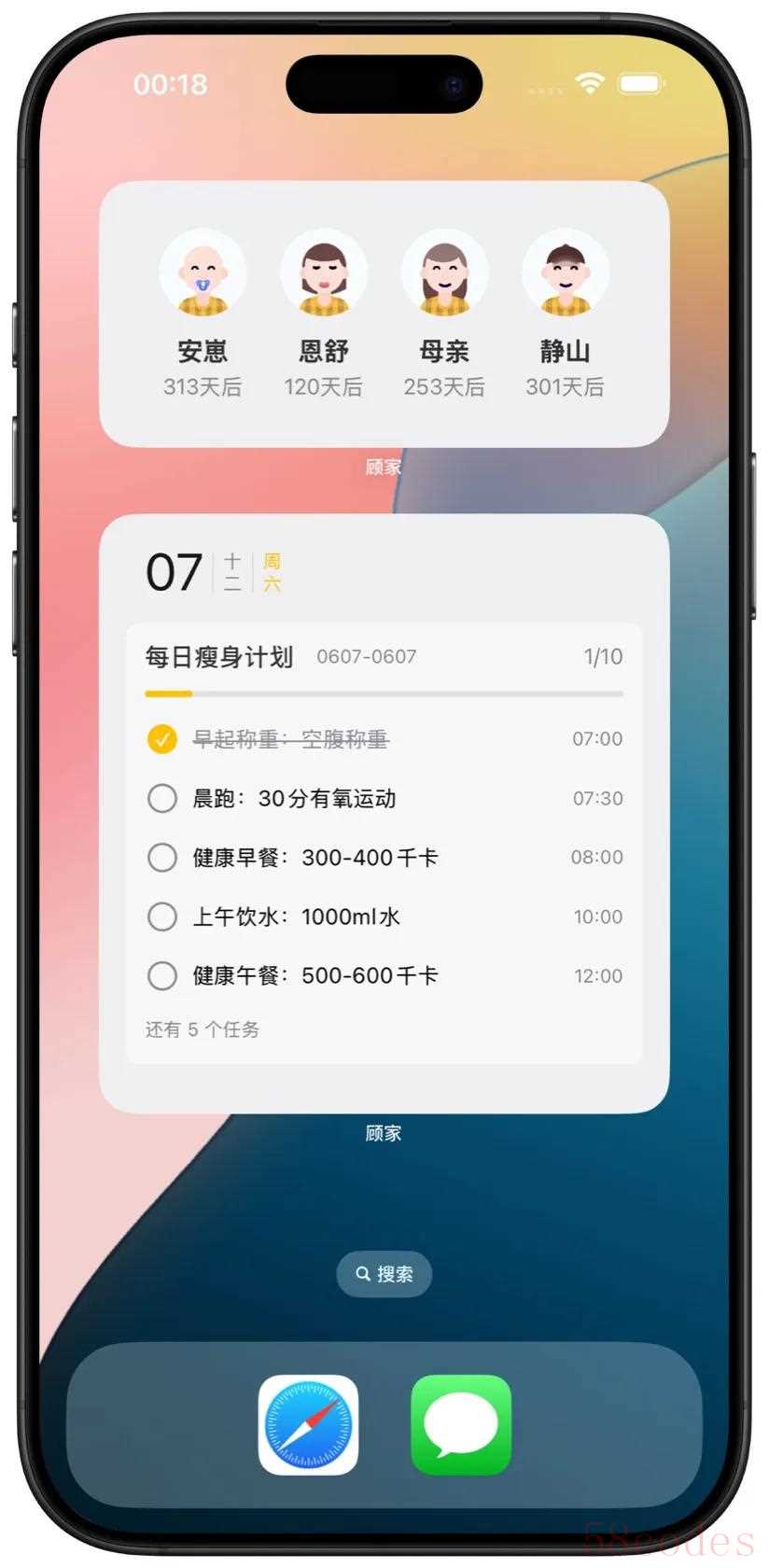The width and height of the screenshot is (769, 1568).
Task: Open the 每日瘦身计划 plan header
Action: click(220, 657)
